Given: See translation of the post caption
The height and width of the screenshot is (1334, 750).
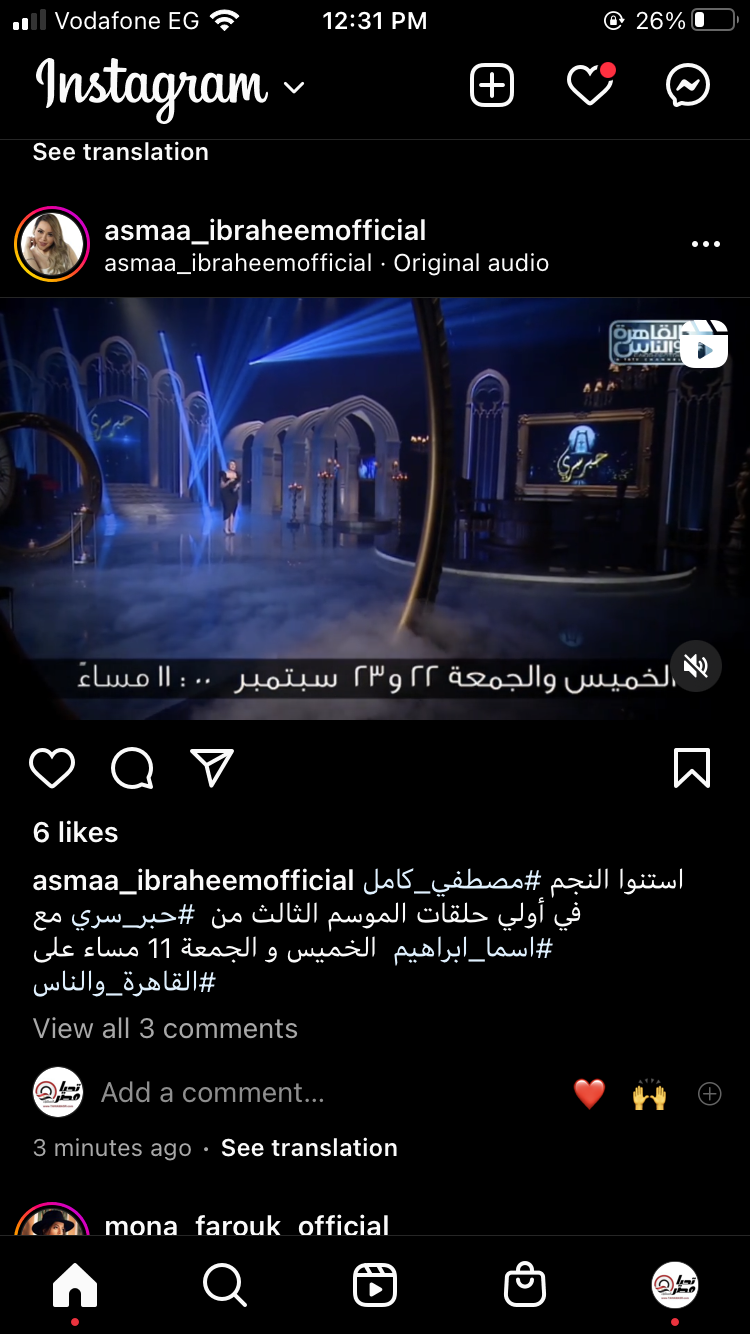Looking at the screenshot, I should pyautogui.click(x=308, y=1148).
